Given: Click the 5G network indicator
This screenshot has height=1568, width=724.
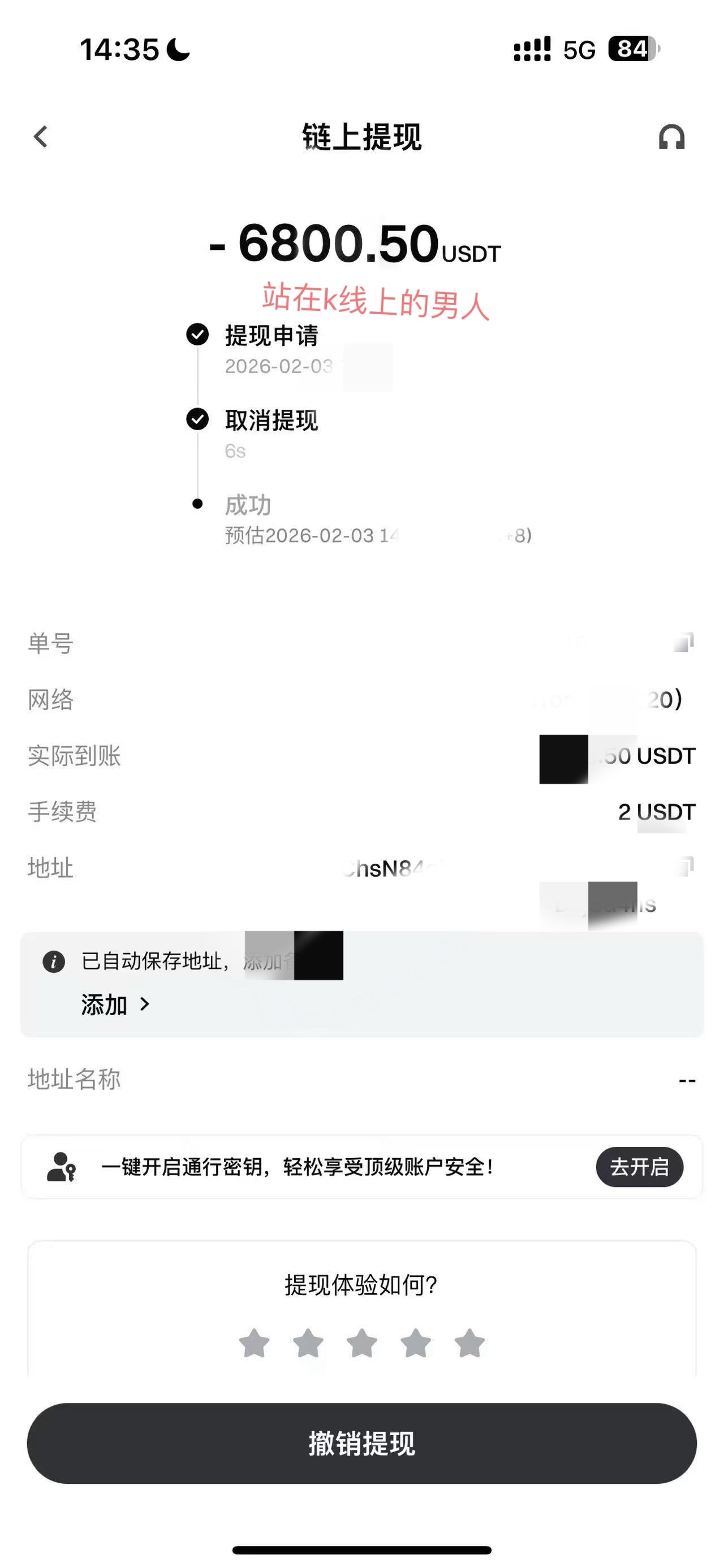Looking at the screenshot, I should tap(580, 51).
